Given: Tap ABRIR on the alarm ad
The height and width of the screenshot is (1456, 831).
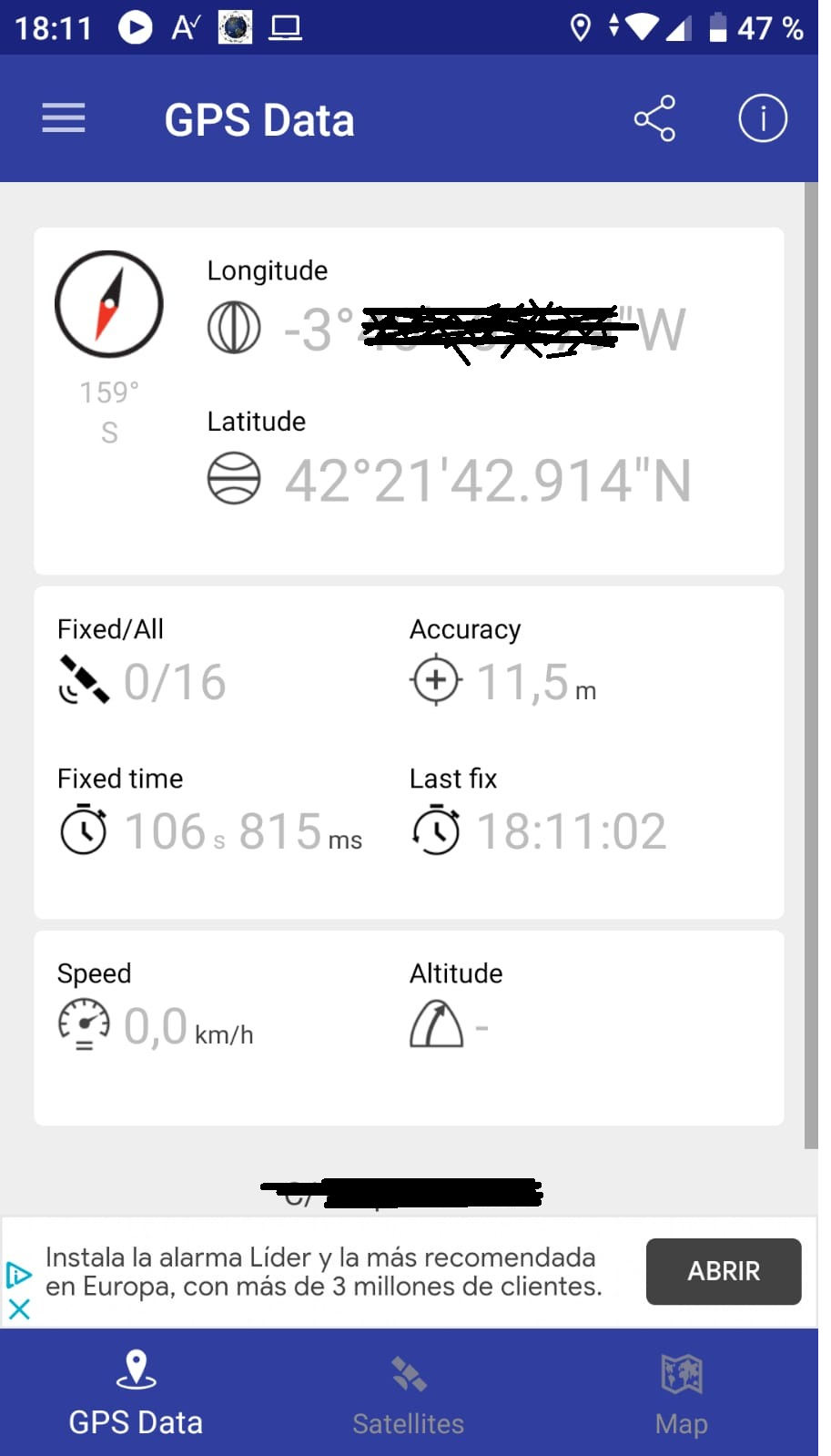Looking at the screenshot, I should [723, 1271].
